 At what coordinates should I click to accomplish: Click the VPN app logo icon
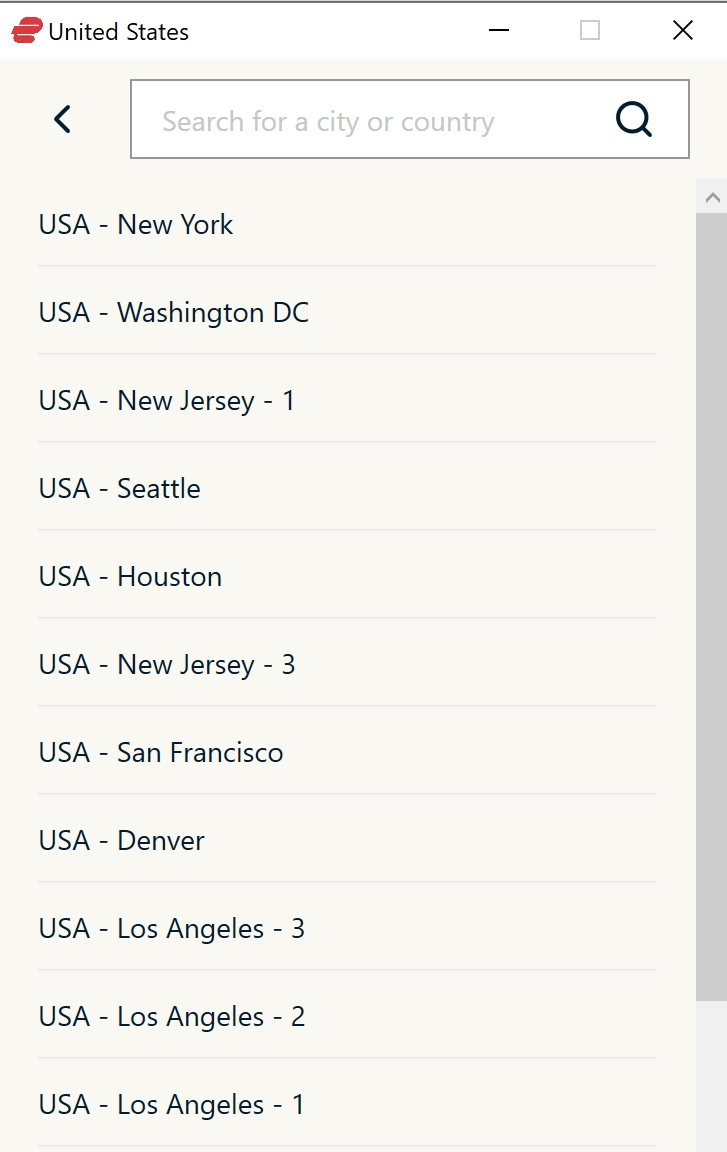(29, 30)
